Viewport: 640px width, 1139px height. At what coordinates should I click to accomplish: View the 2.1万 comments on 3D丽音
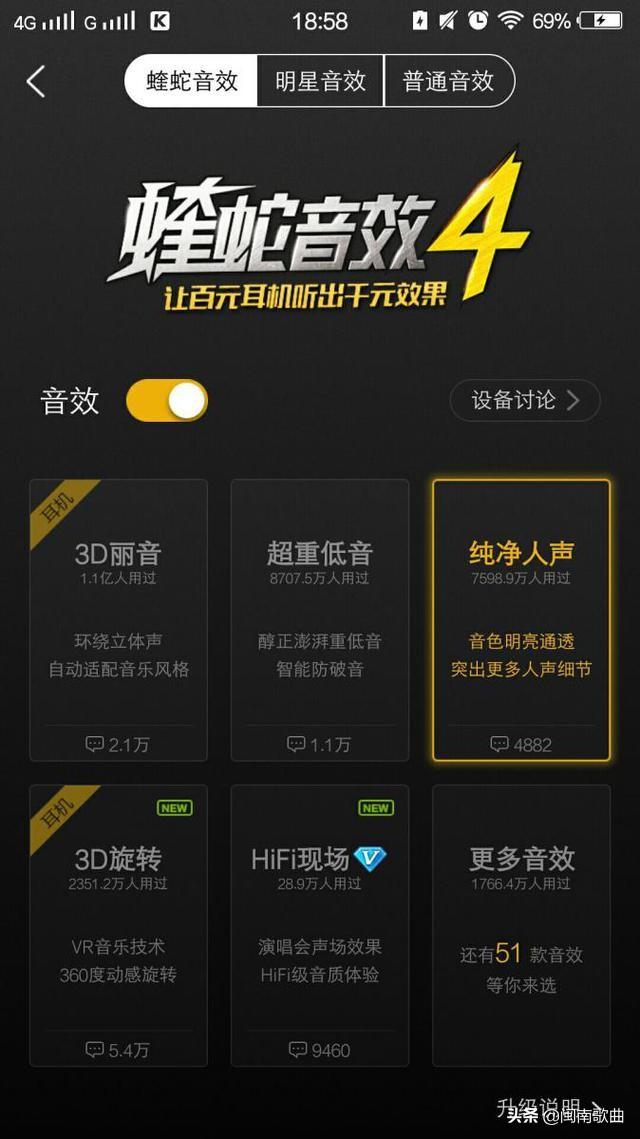coord(118,744)
